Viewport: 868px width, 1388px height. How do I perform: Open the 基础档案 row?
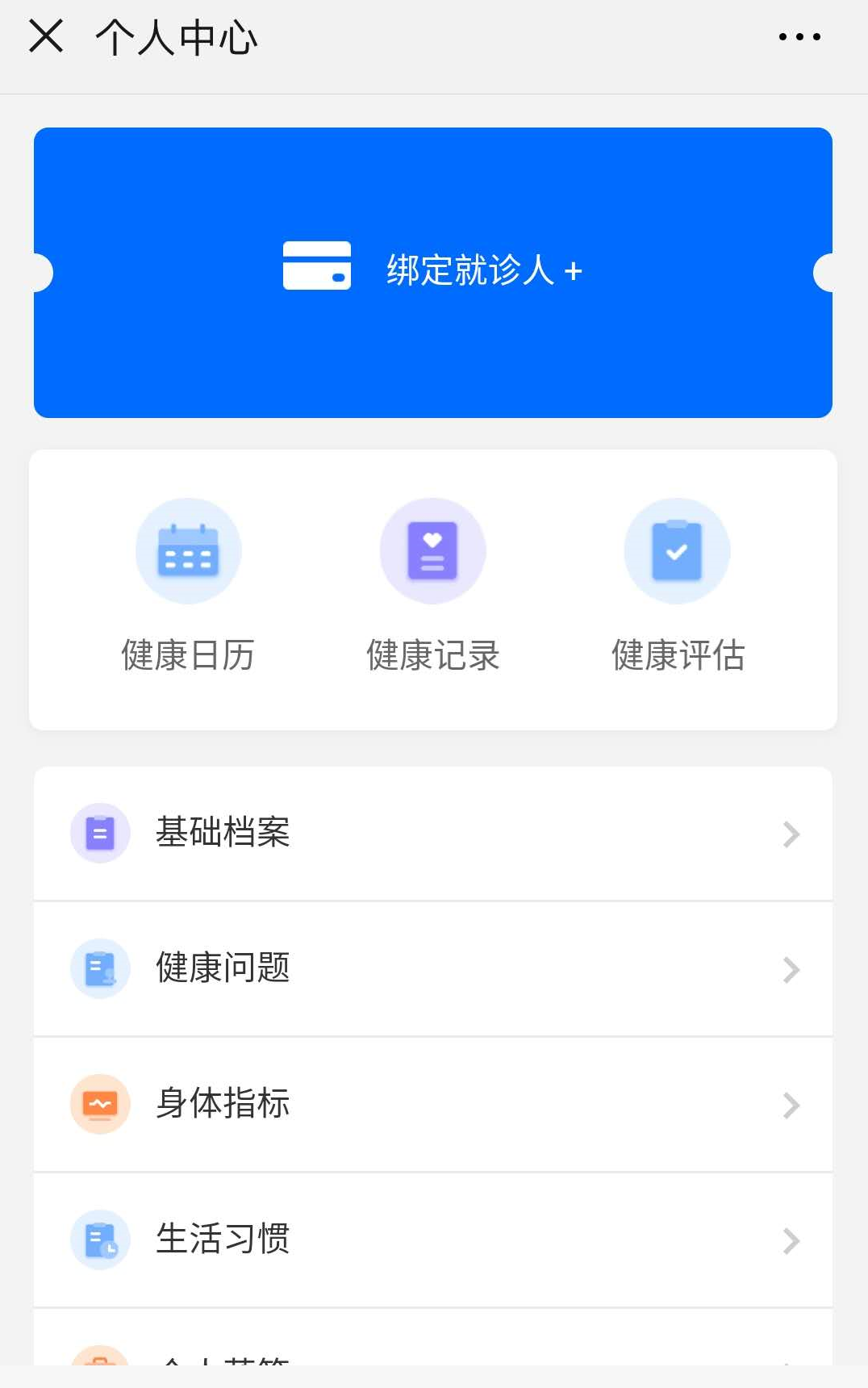(x=433, y=833)
